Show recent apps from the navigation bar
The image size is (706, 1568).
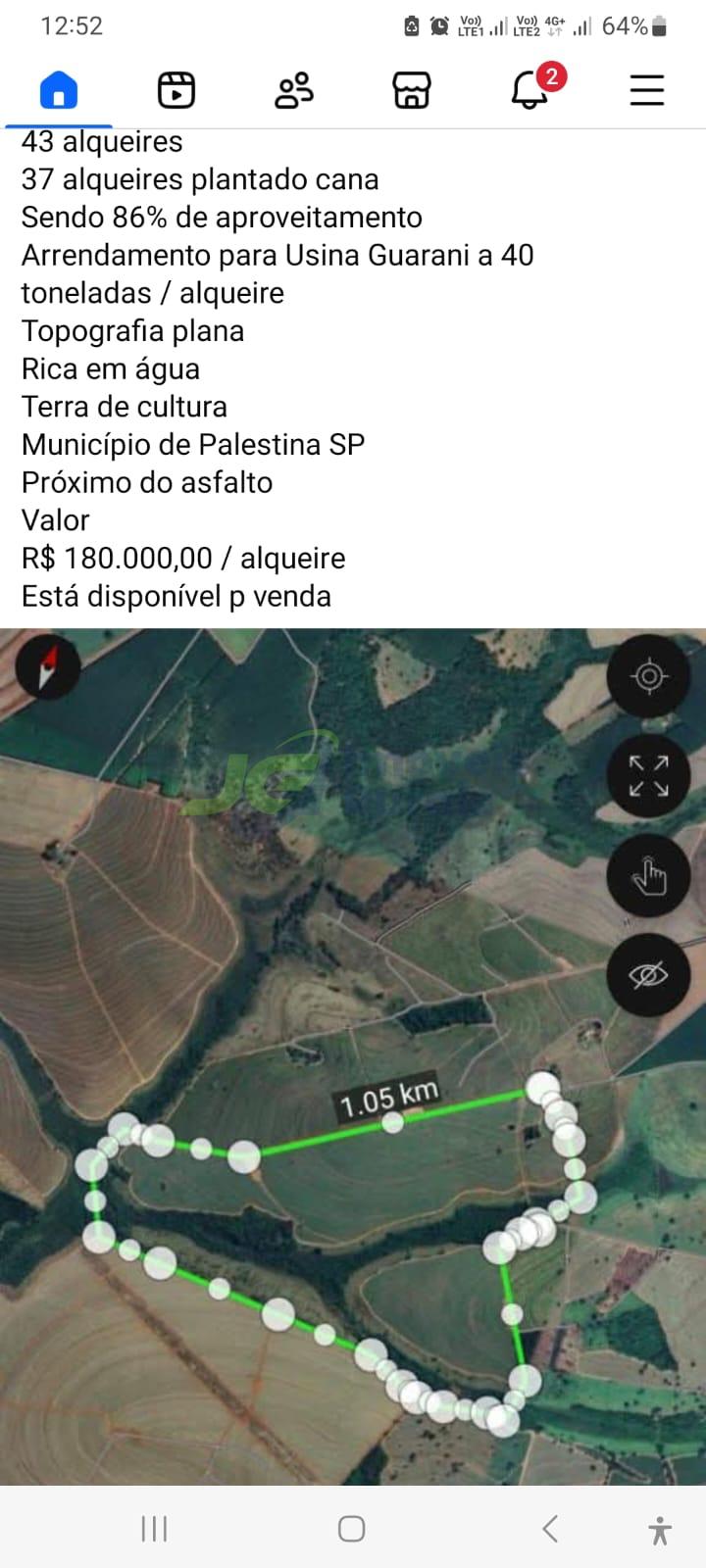coord(154,1528)
